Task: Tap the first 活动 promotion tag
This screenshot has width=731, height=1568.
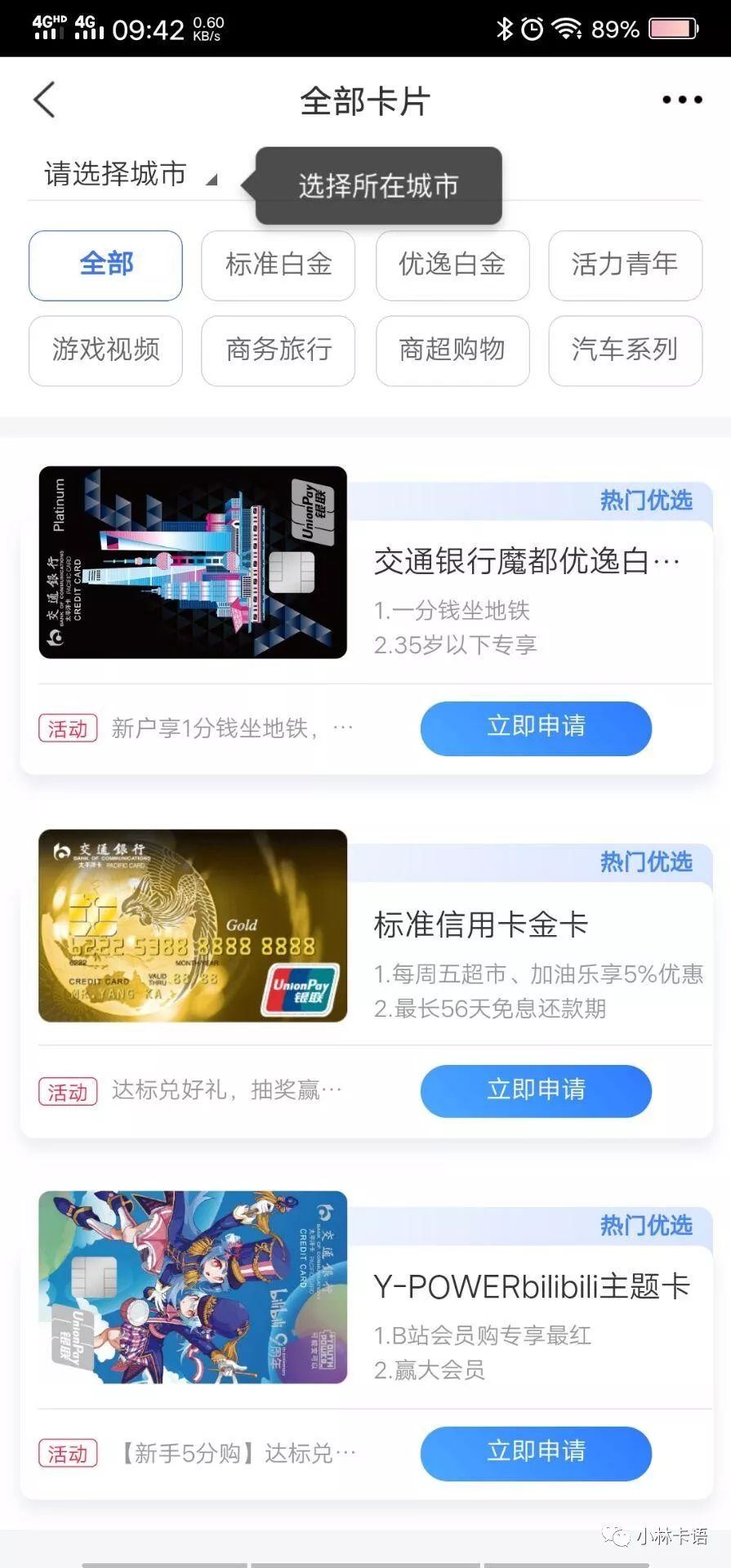Action: tap(68, 728)
